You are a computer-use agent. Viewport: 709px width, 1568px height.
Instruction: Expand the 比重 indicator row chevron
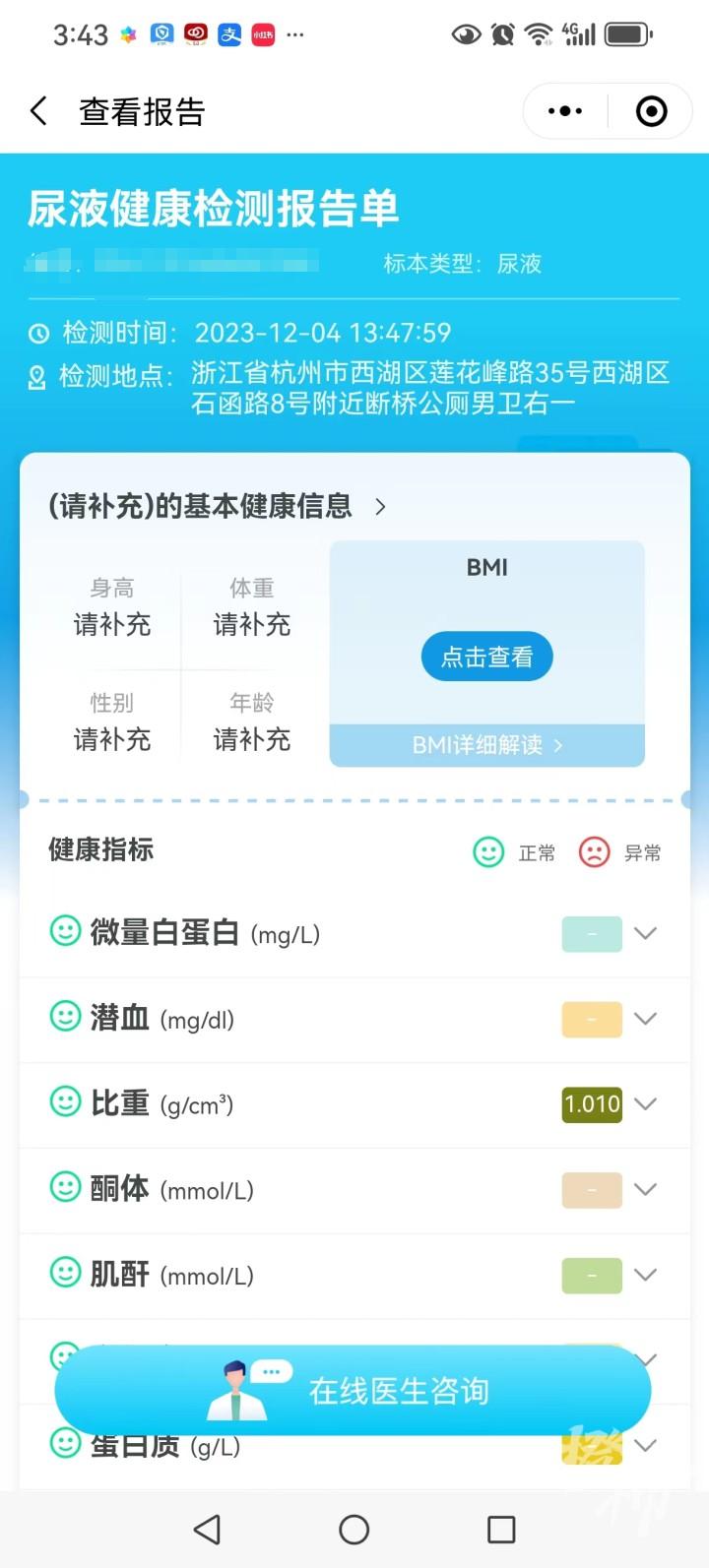[x=646, y=1103]
